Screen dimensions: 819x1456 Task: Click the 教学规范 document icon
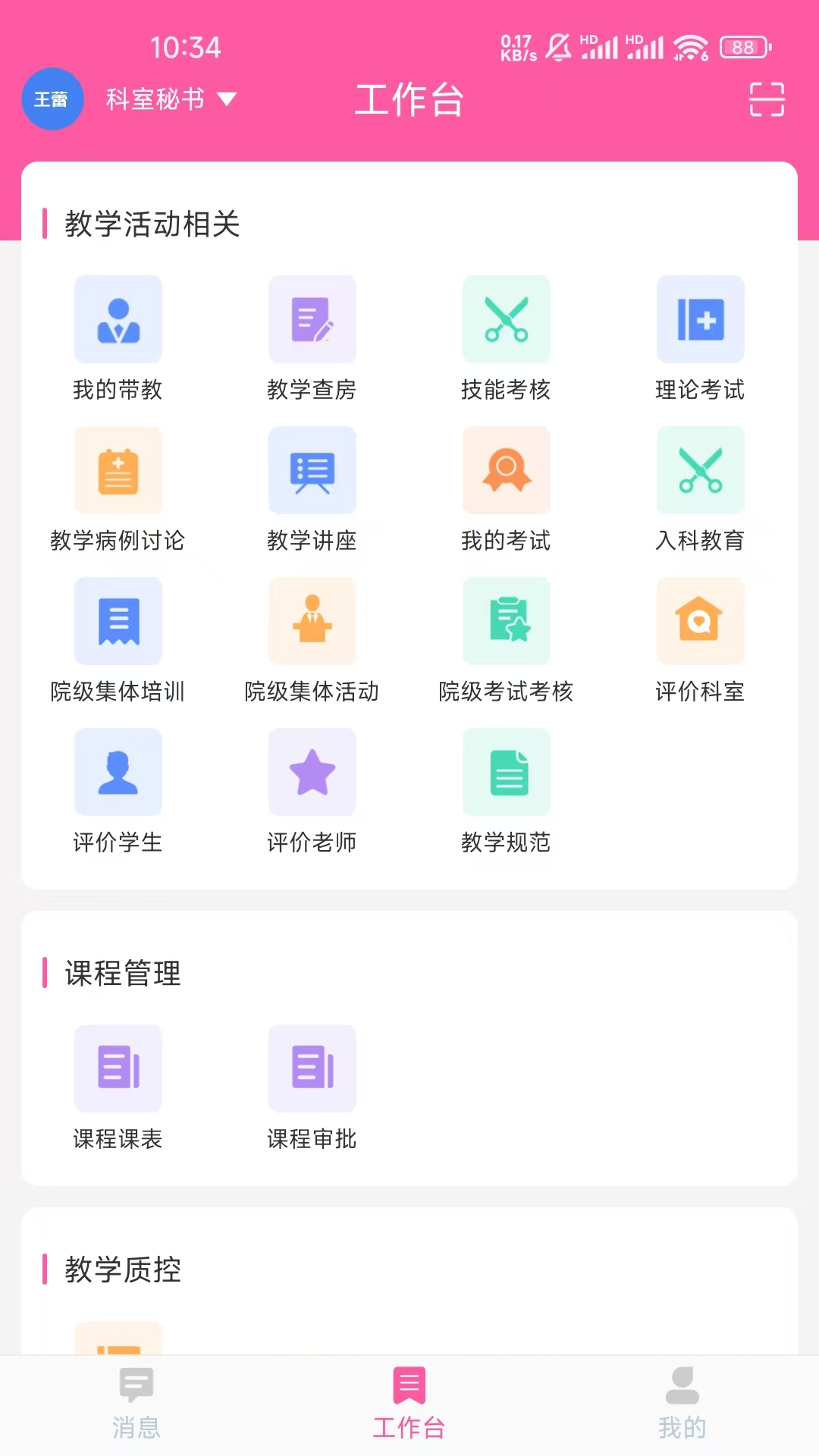pyautogui.click(x=507, y=771)
